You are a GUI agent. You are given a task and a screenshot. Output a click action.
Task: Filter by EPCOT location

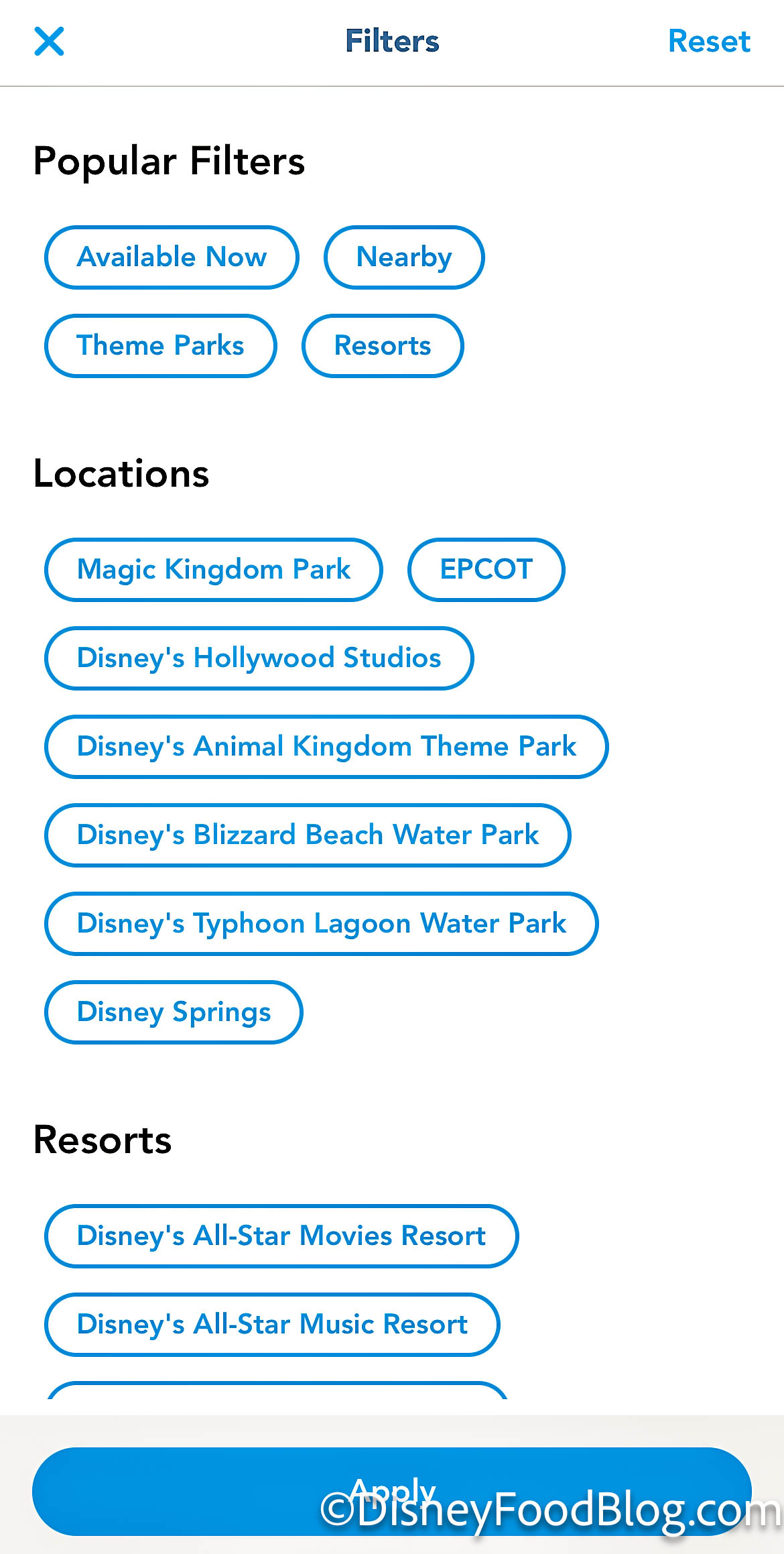tap(486, 570)
